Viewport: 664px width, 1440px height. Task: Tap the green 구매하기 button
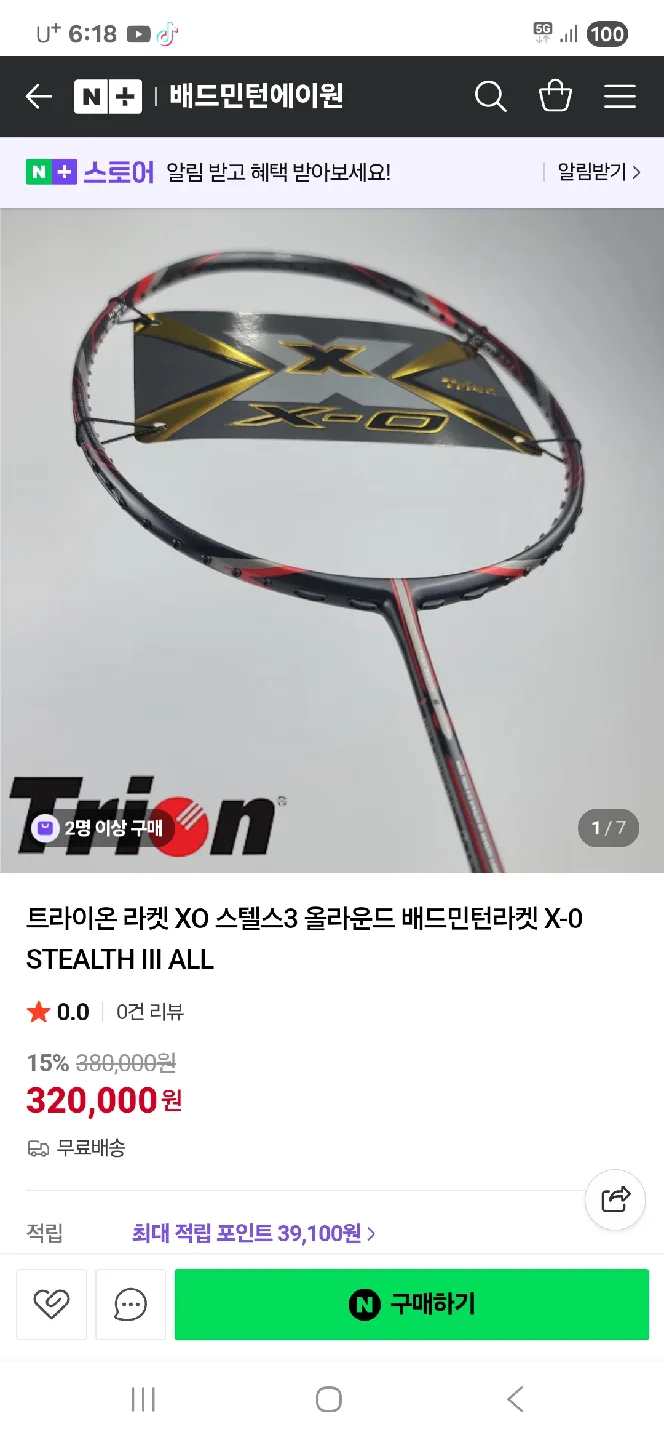[x=412, y=1304]
